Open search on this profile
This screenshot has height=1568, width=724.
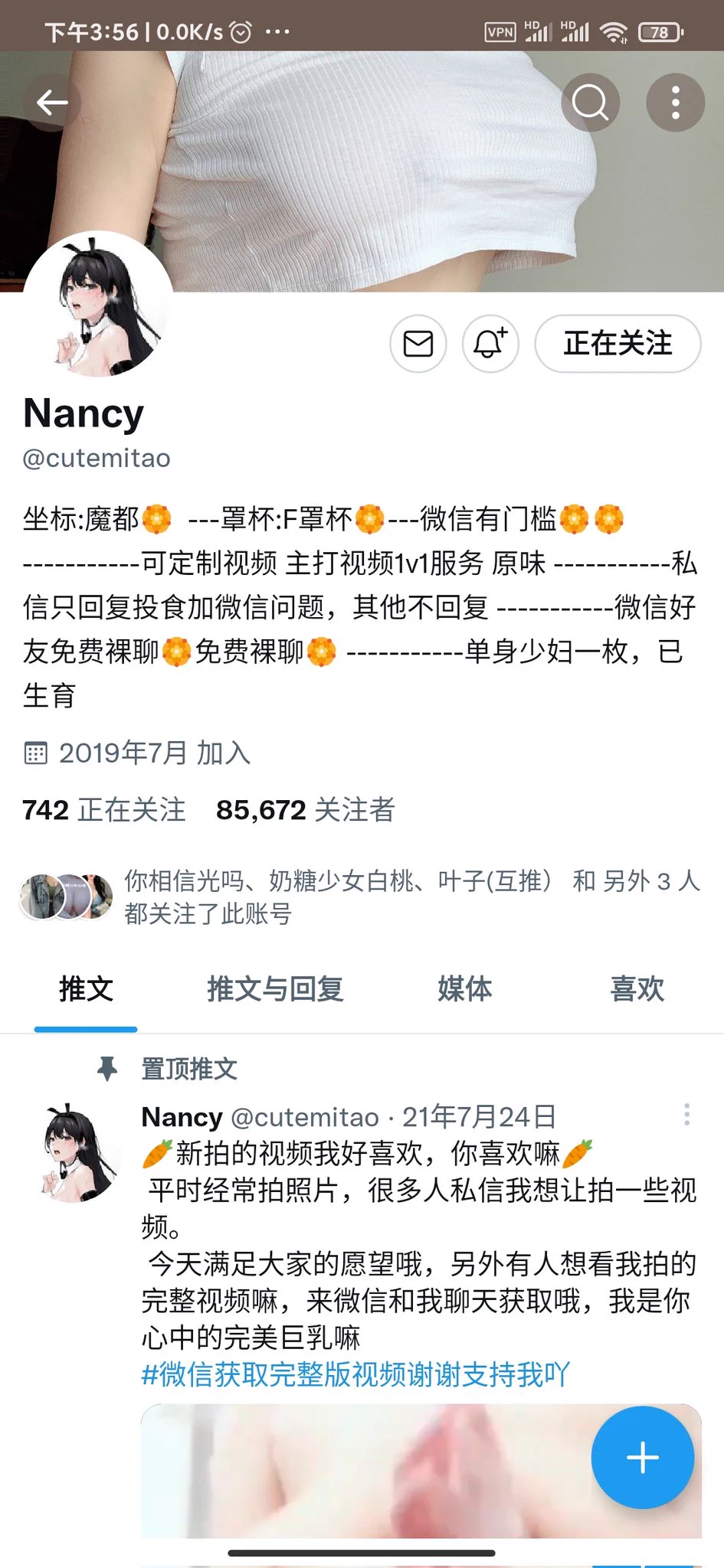590,103
